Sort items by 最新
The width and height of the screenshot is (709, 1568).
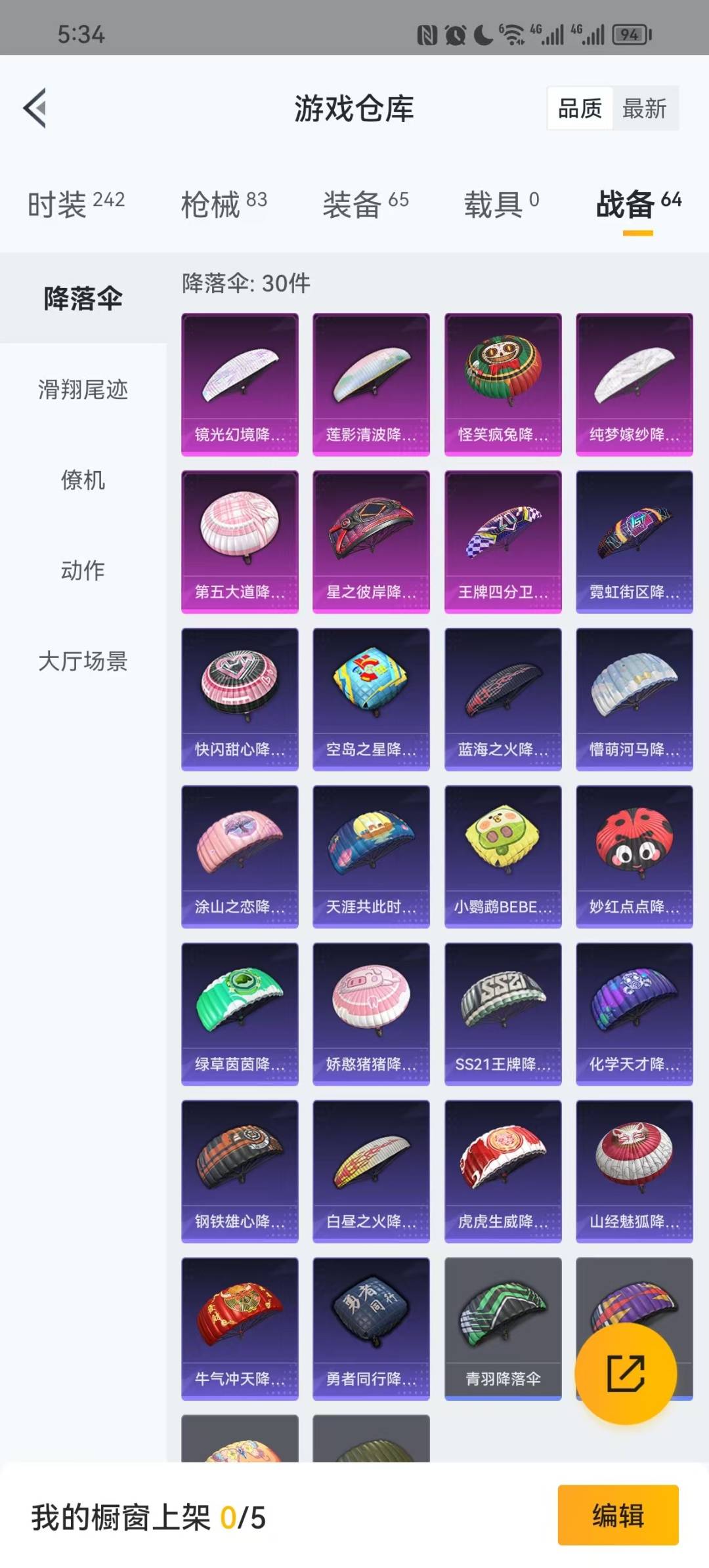645,108
